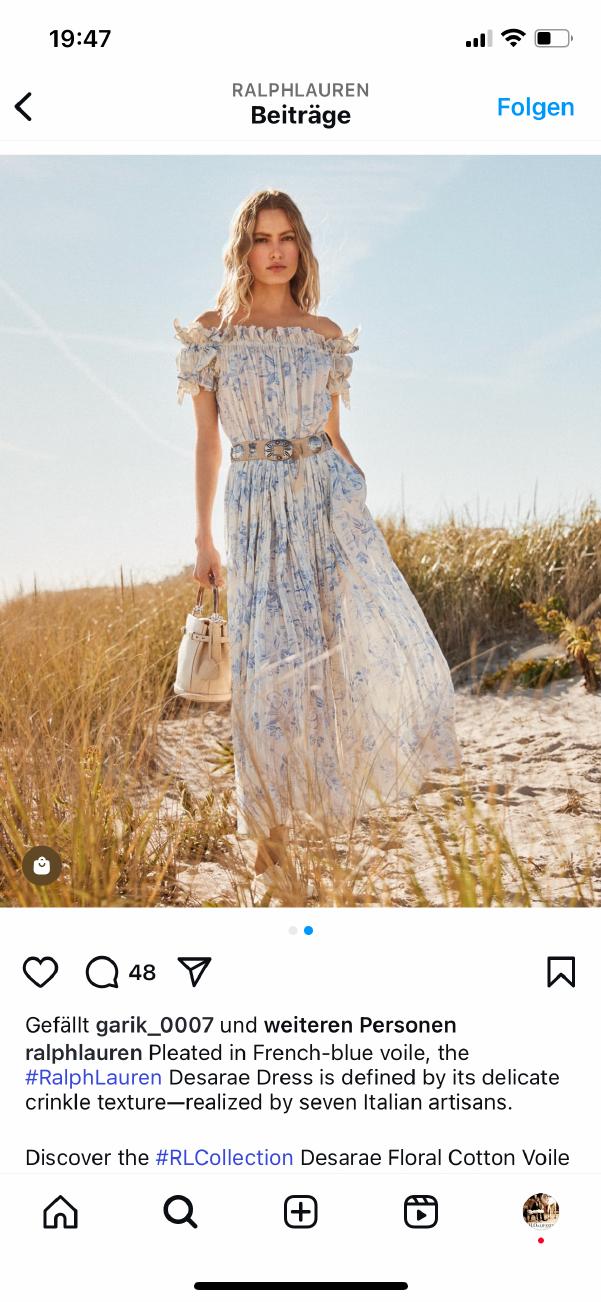Bookmark the Desarae Dress post

click(561, 972)
